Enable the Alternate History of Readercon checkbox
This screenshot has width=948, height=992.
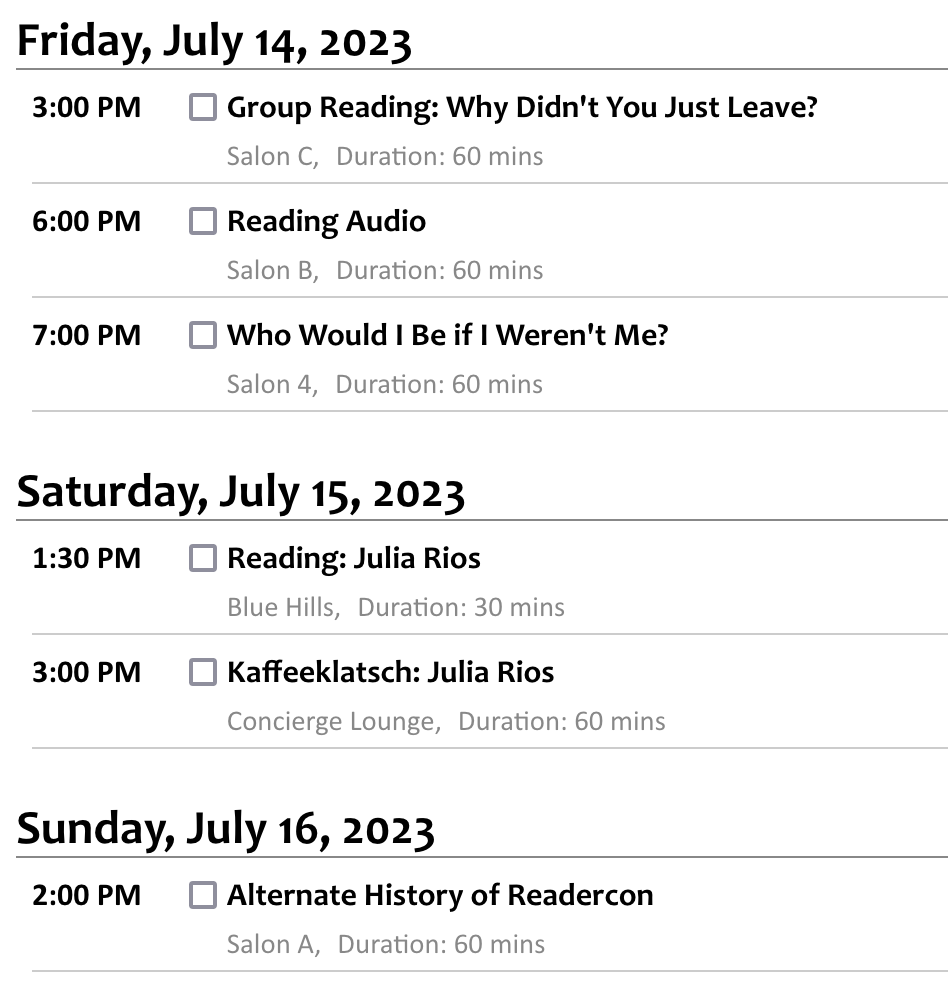(x=203, y=896)
